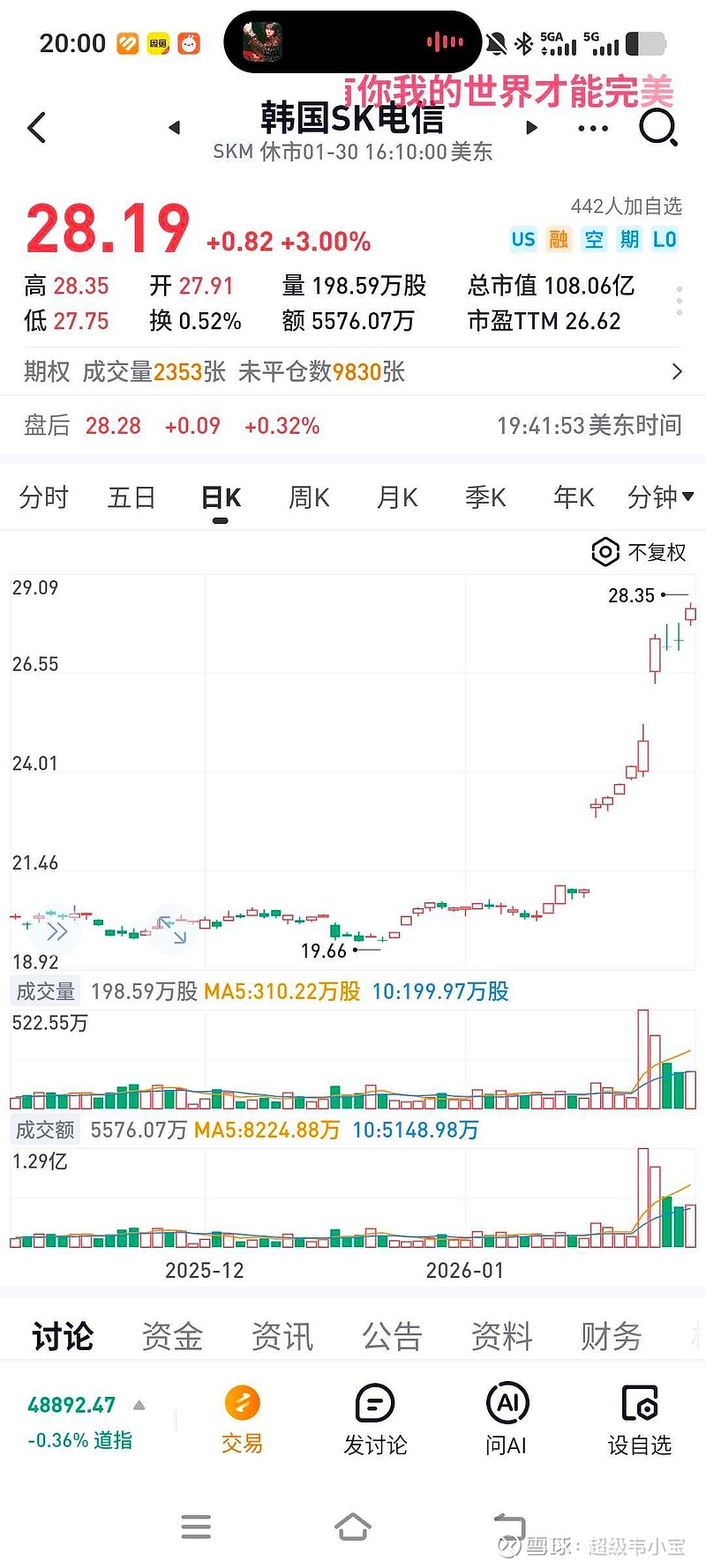Switch to the 周K tab
Screen dimensions: 706x1568
pos(308,497)
